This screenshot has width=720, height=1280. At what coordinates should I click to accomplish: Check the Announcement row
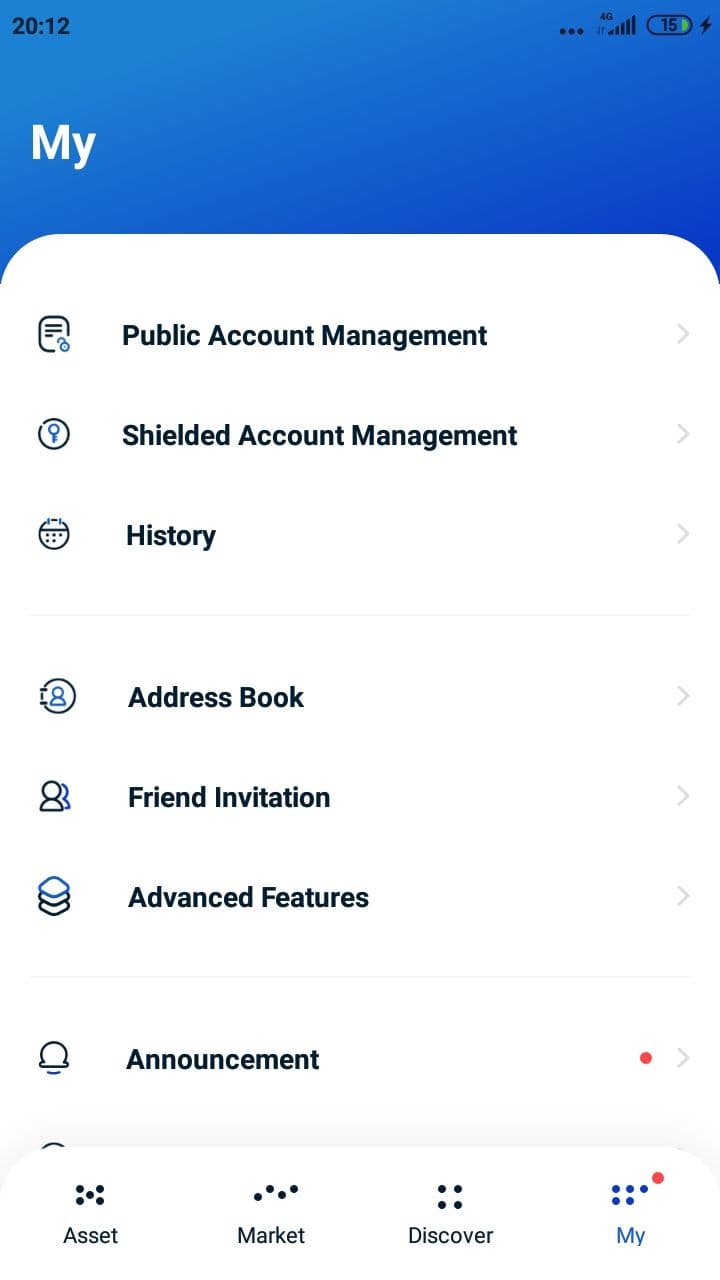click(223, 1059)
